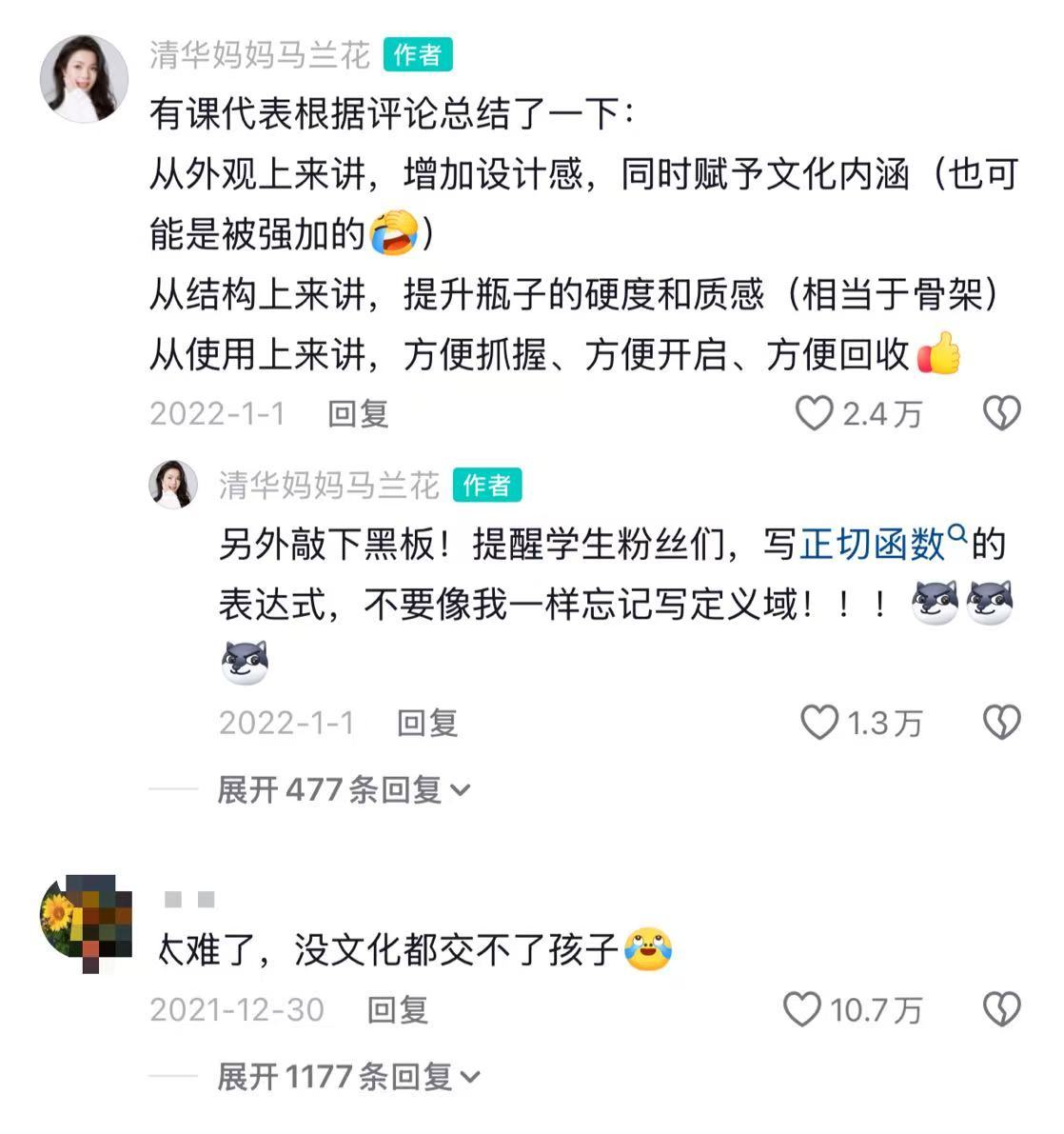This screenshot has height=1134, width=1064.
Task: Dislike the reply with 1.3万 likes
Action: click(x=1001, y=723)
